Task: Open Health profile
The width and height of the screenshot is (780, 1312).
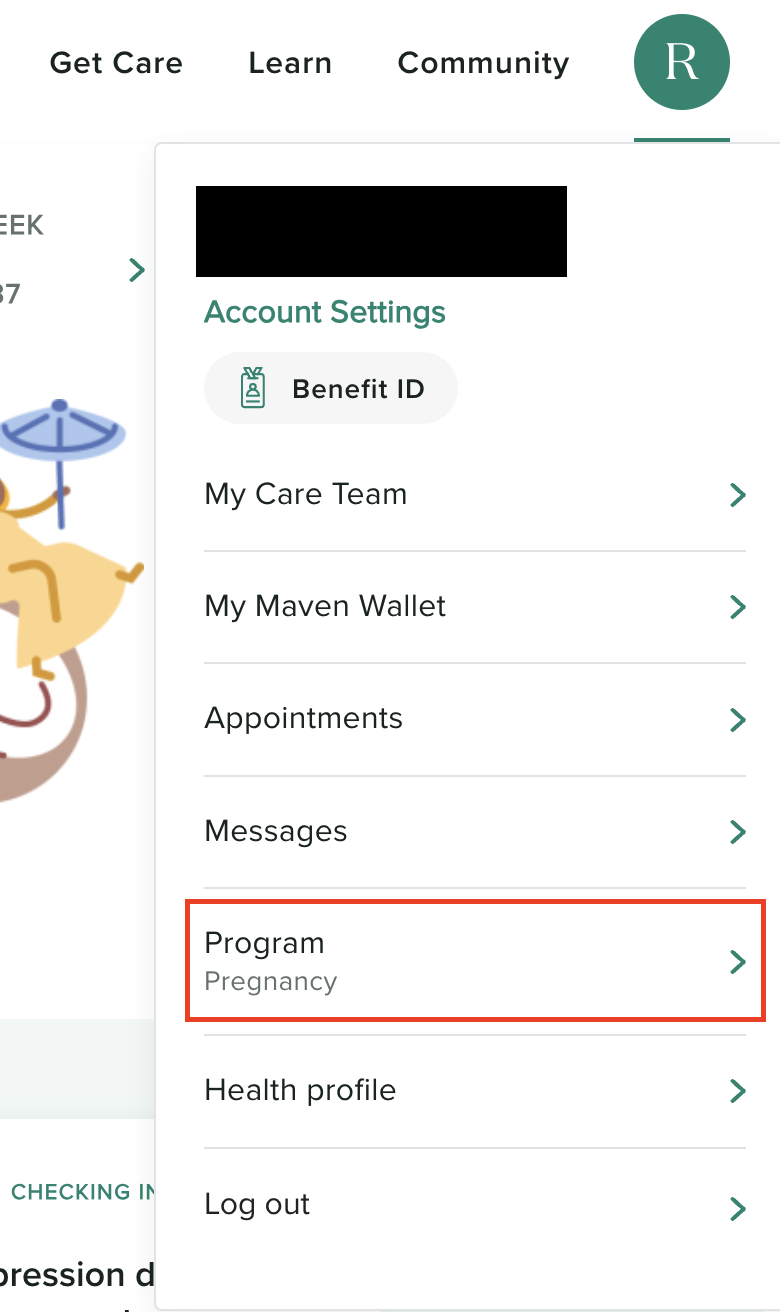Action: tap(475, 1090)
